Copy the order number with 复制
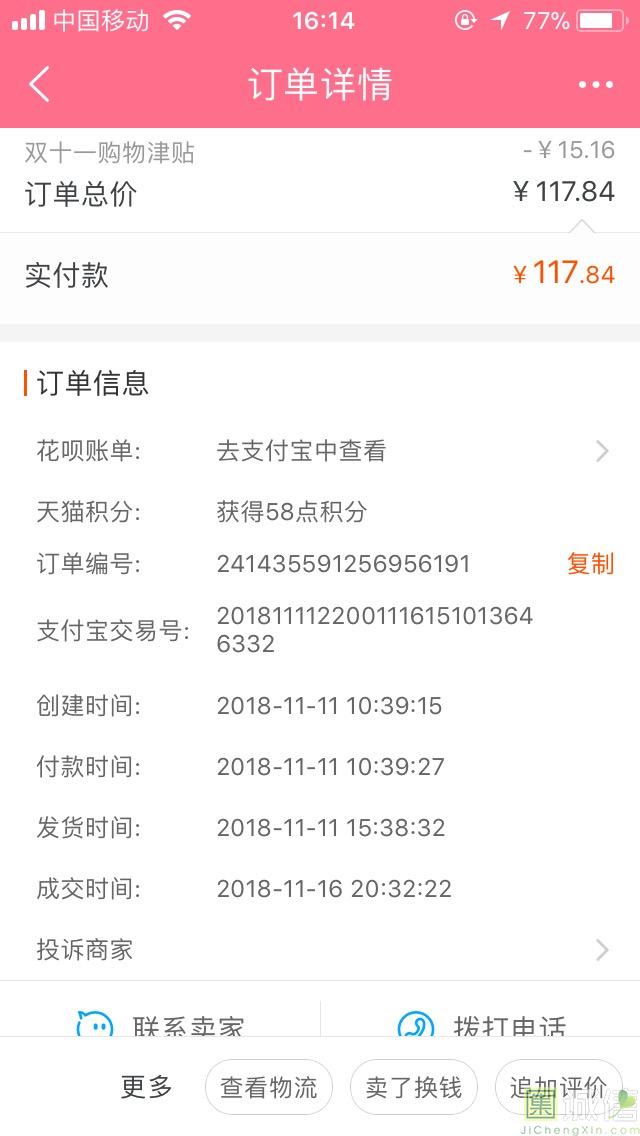The image size is (640, 1136). (x=590, y=564)
